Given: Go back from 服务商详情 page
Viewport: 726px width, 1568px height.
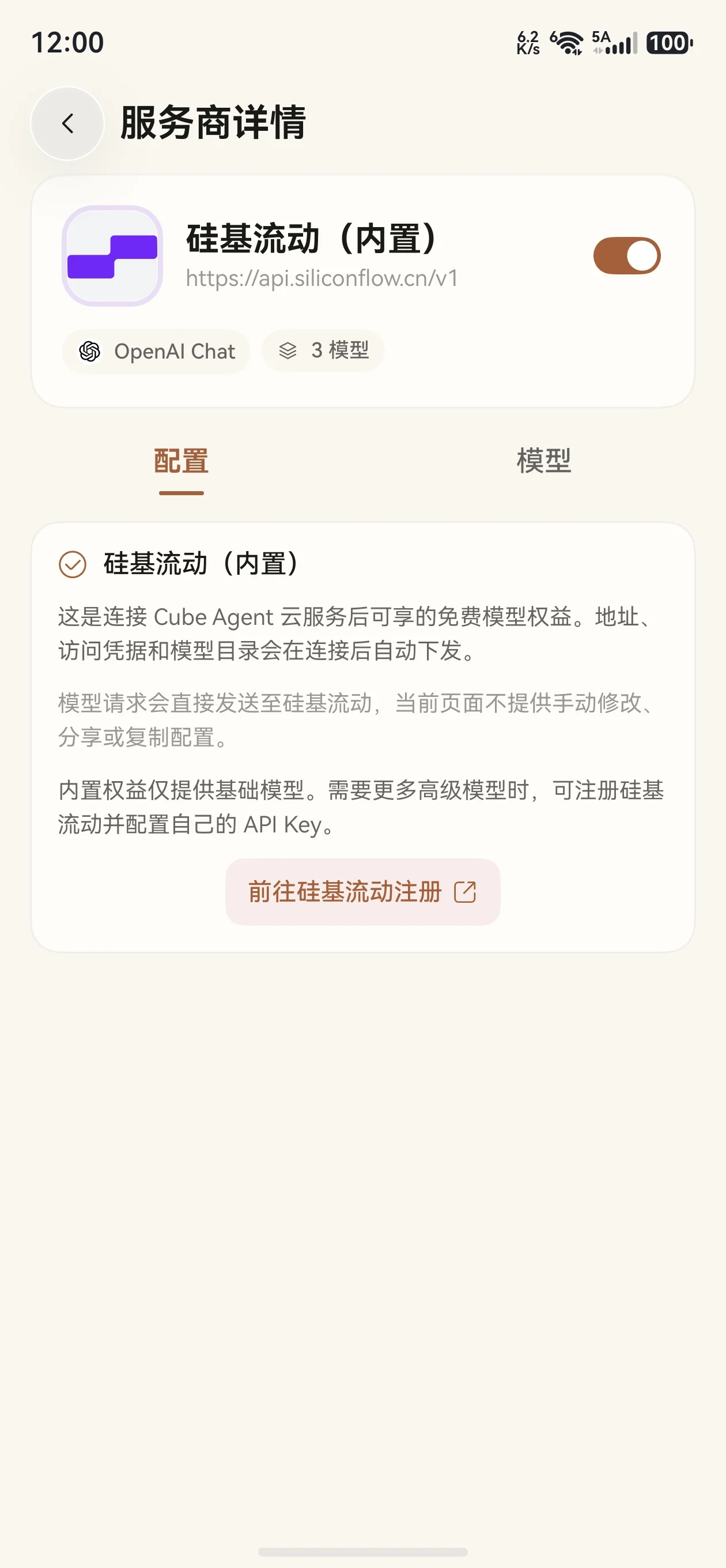Looking at the screenshot, I should point(67,123).
